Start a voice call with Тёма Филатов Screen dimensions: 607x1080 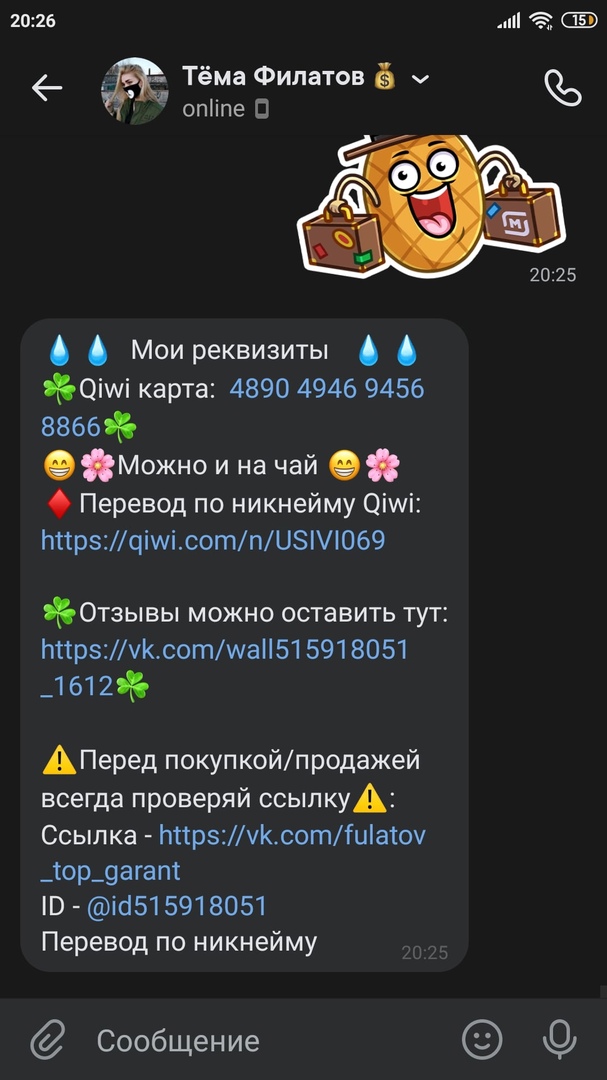pyautogui.click(x=562, y=88)
